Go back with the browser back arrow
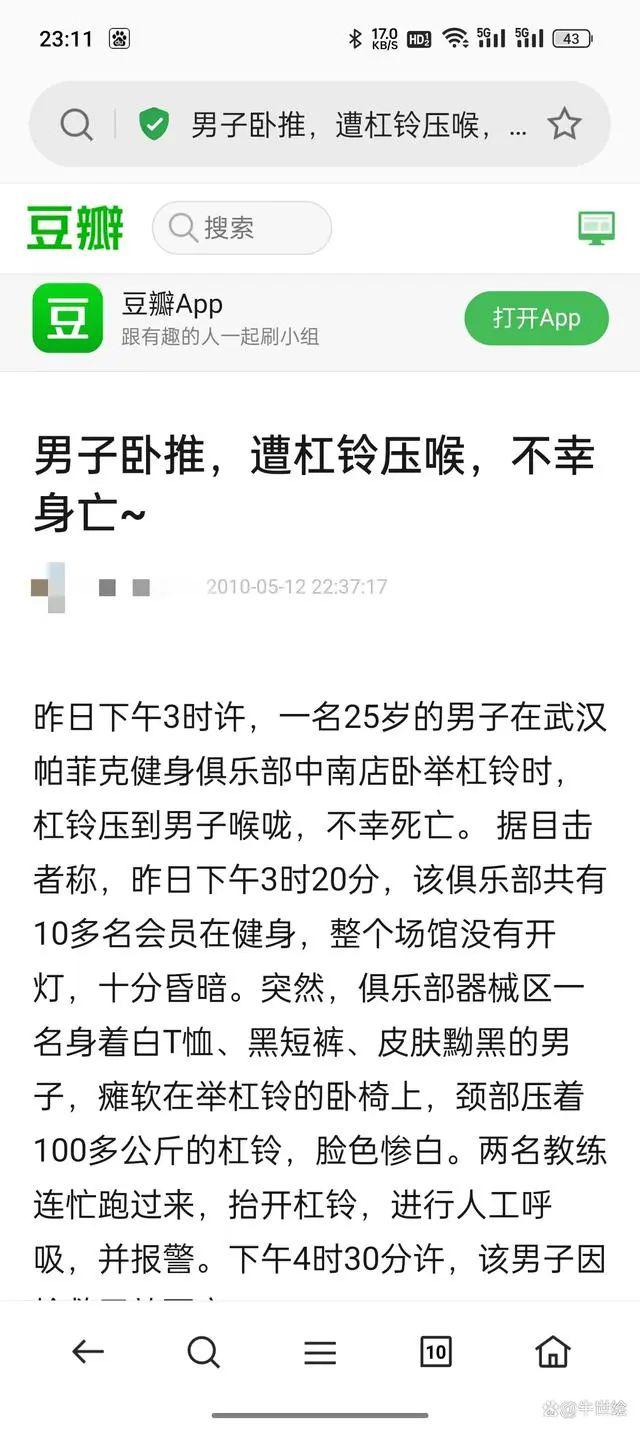Image resolution: width=640 pixels, height=1431 pixels. click(x=88, y=1352)
